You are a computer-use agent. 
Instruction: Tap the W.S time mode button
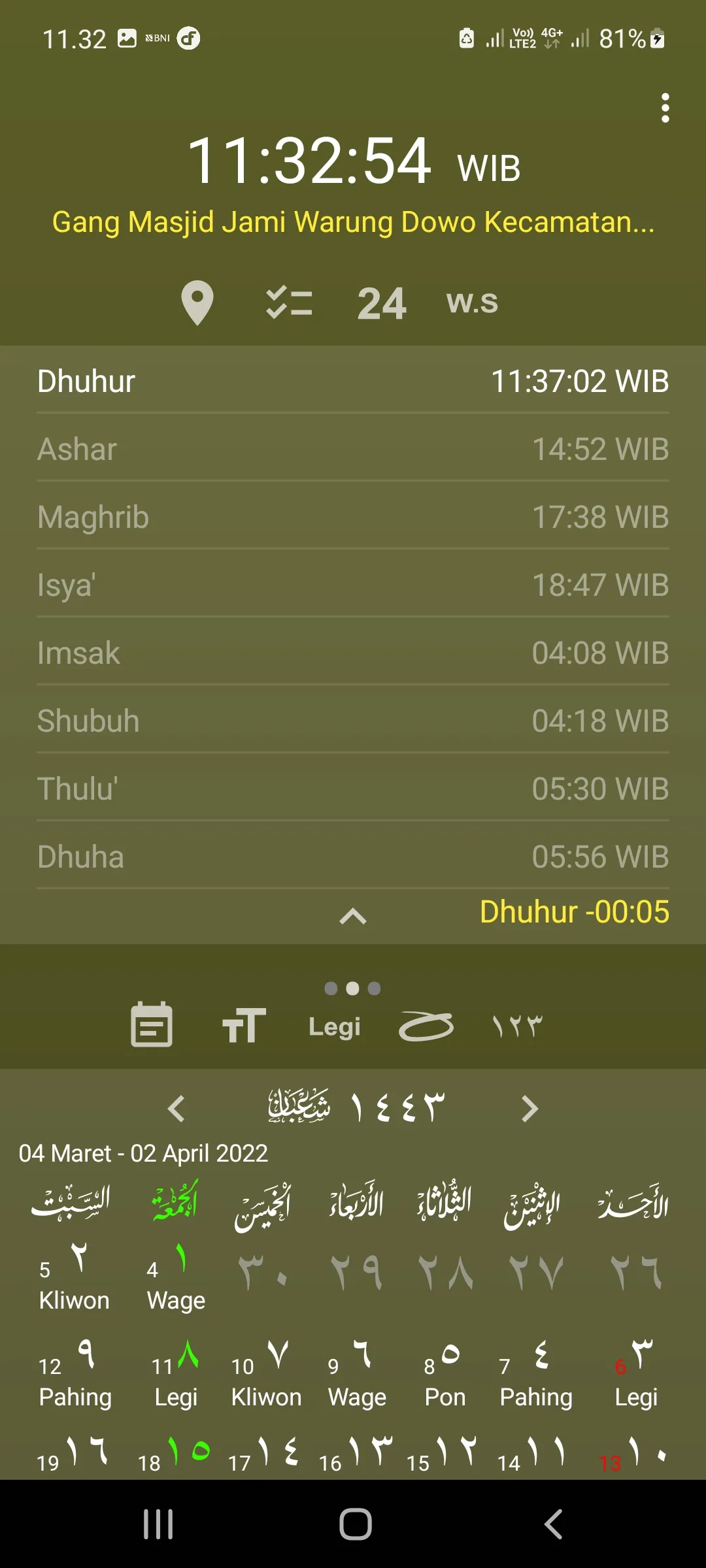click(x=472, y=302)
